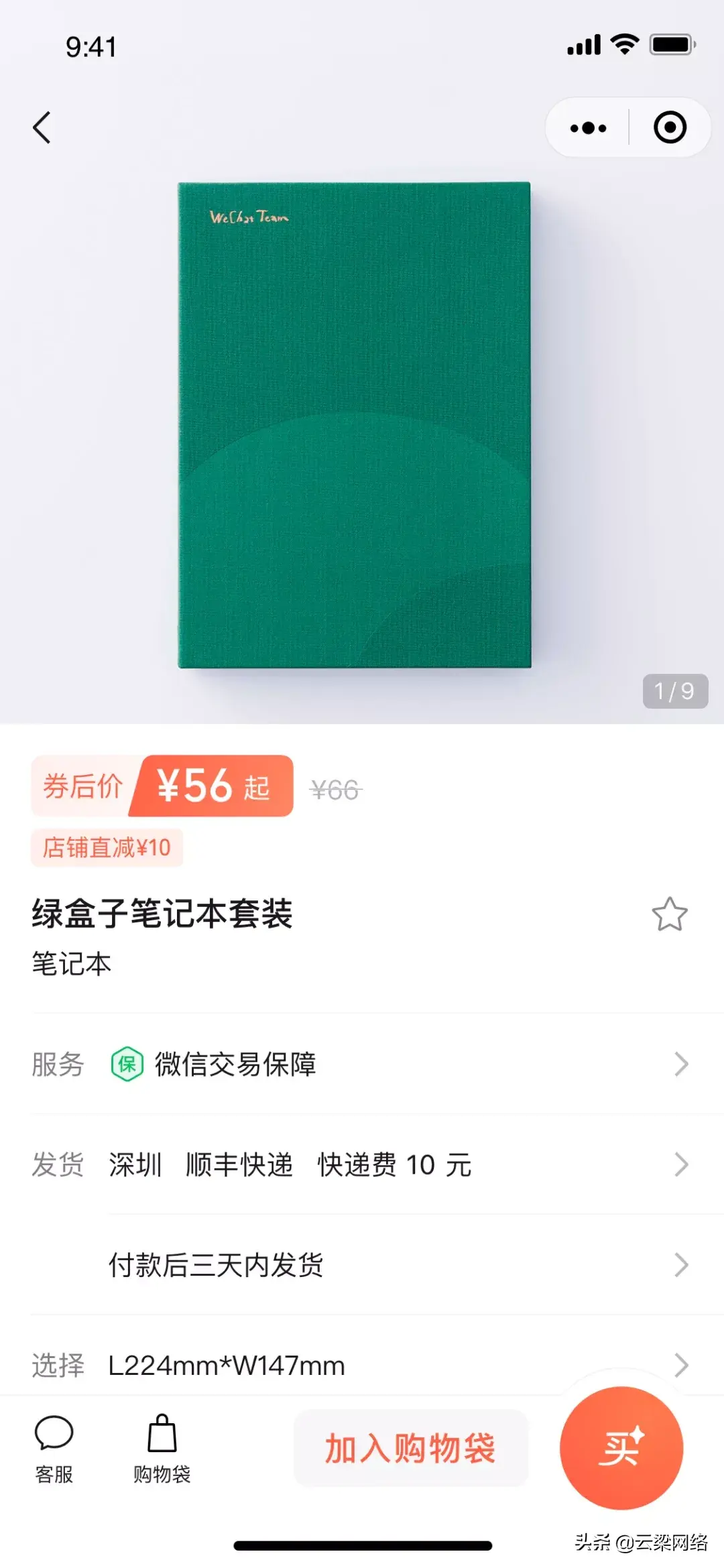Open the three-dot more menu
The width and height of the screenshot is (724, 1568).
[x=588, y=127]
